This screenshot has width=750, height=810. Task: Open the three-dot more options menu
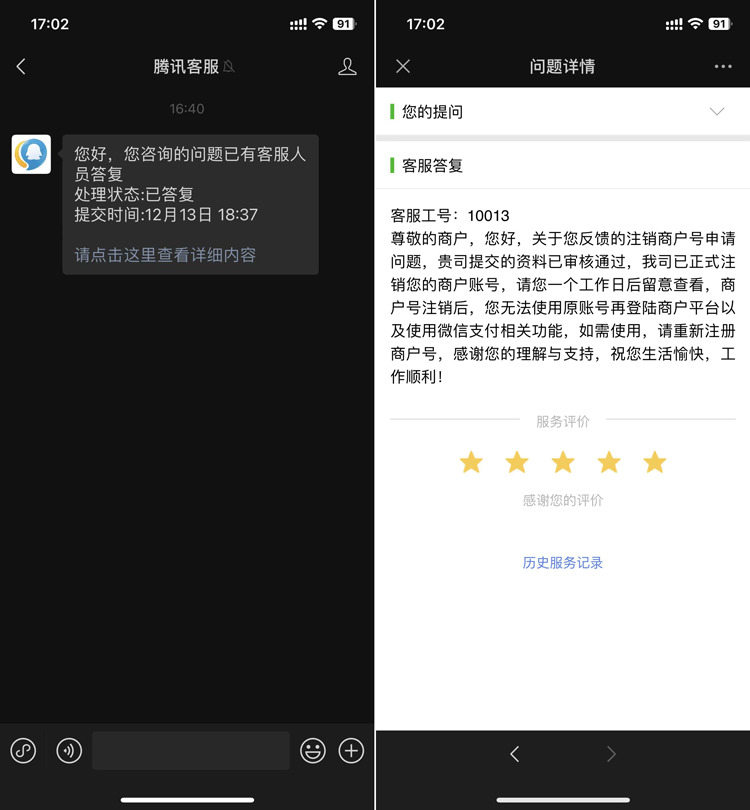click(723, 67)
